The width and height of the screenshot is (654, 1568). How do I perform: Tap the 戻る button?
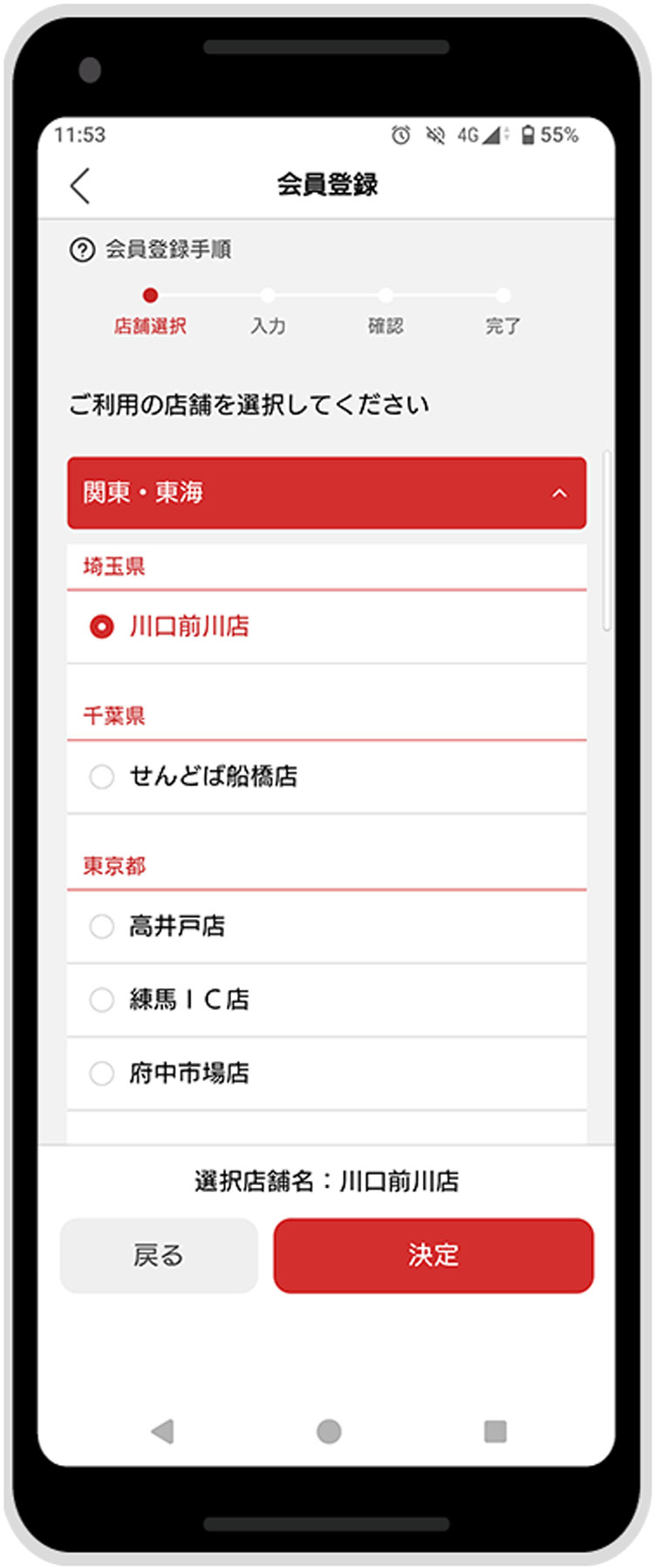(159, 1255)
